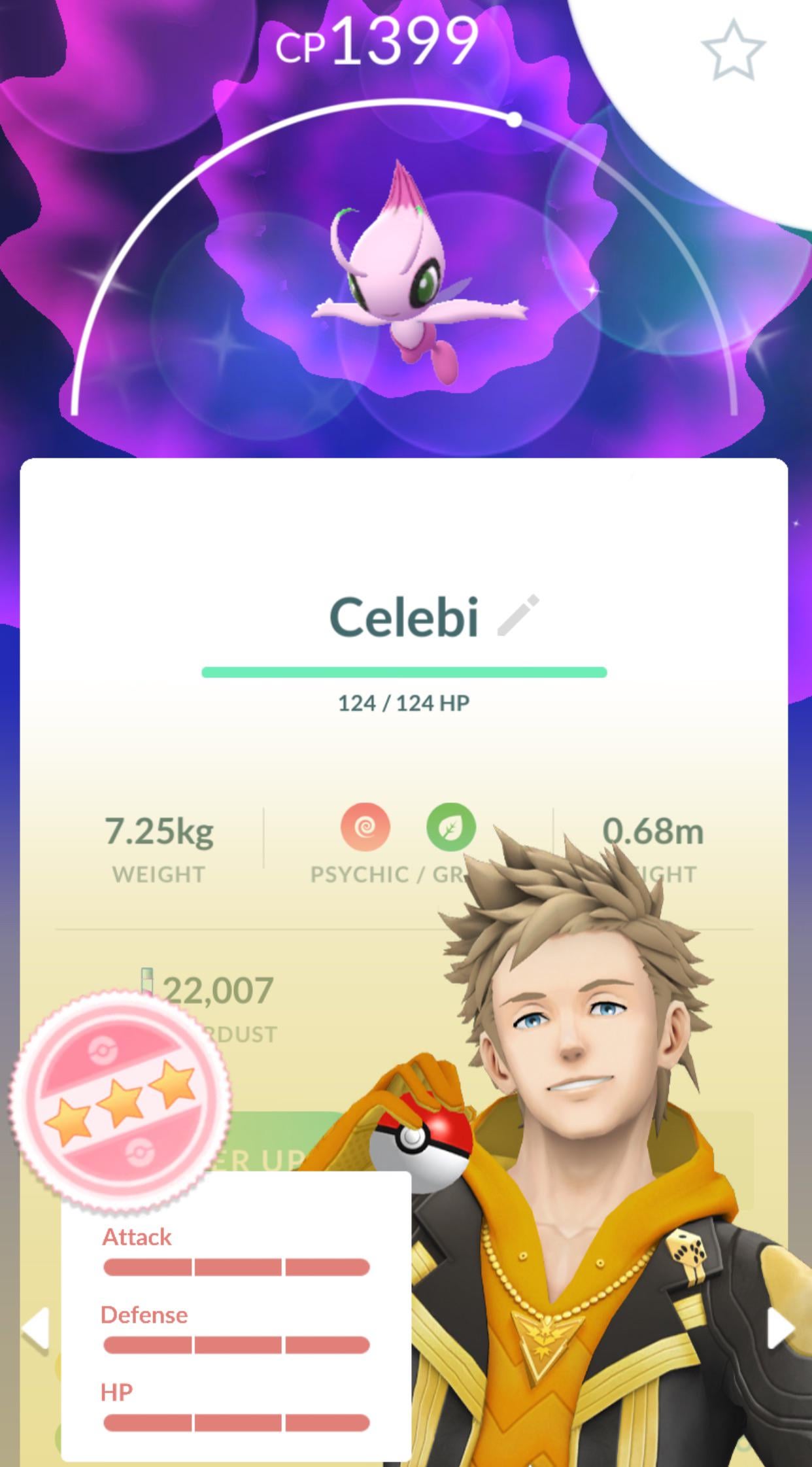Mark Celebi as favorite with star
Image resolution: width=812 pixels, height=1467 pixels.
732,50
